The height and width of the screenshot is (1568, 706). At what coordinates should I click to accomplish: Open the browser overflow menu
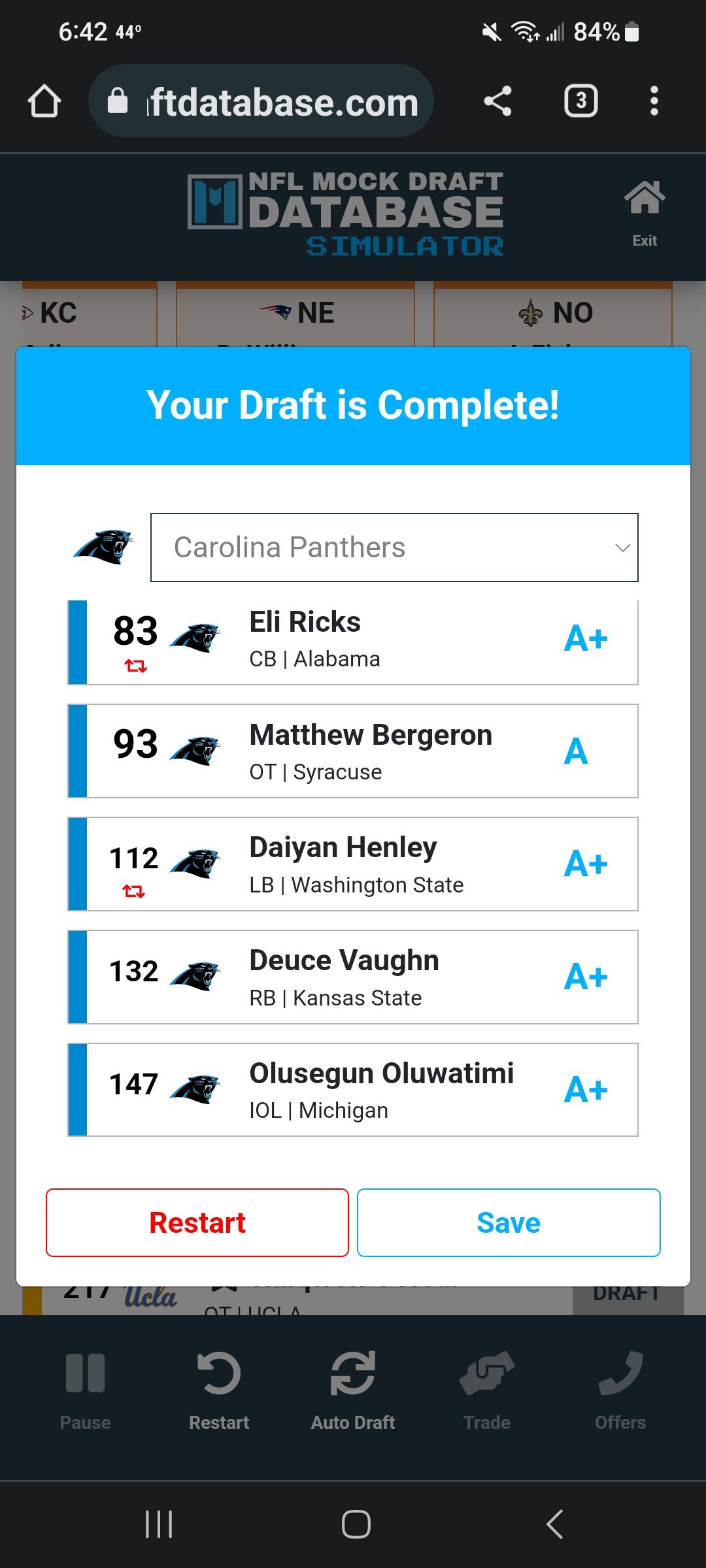[654, 101]
